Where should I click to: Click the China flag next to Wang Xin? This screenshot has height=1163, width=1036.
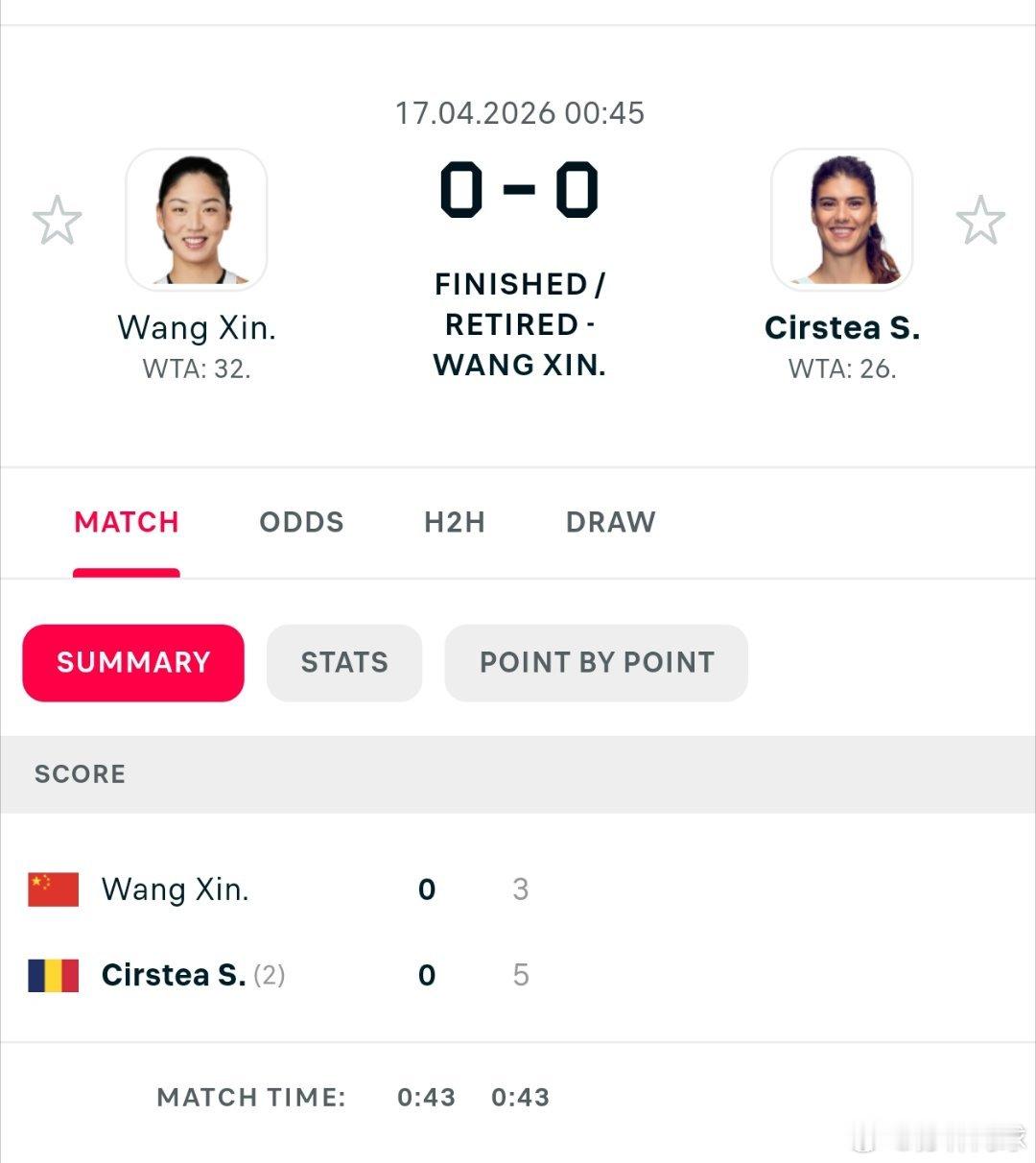coord(53,889)
